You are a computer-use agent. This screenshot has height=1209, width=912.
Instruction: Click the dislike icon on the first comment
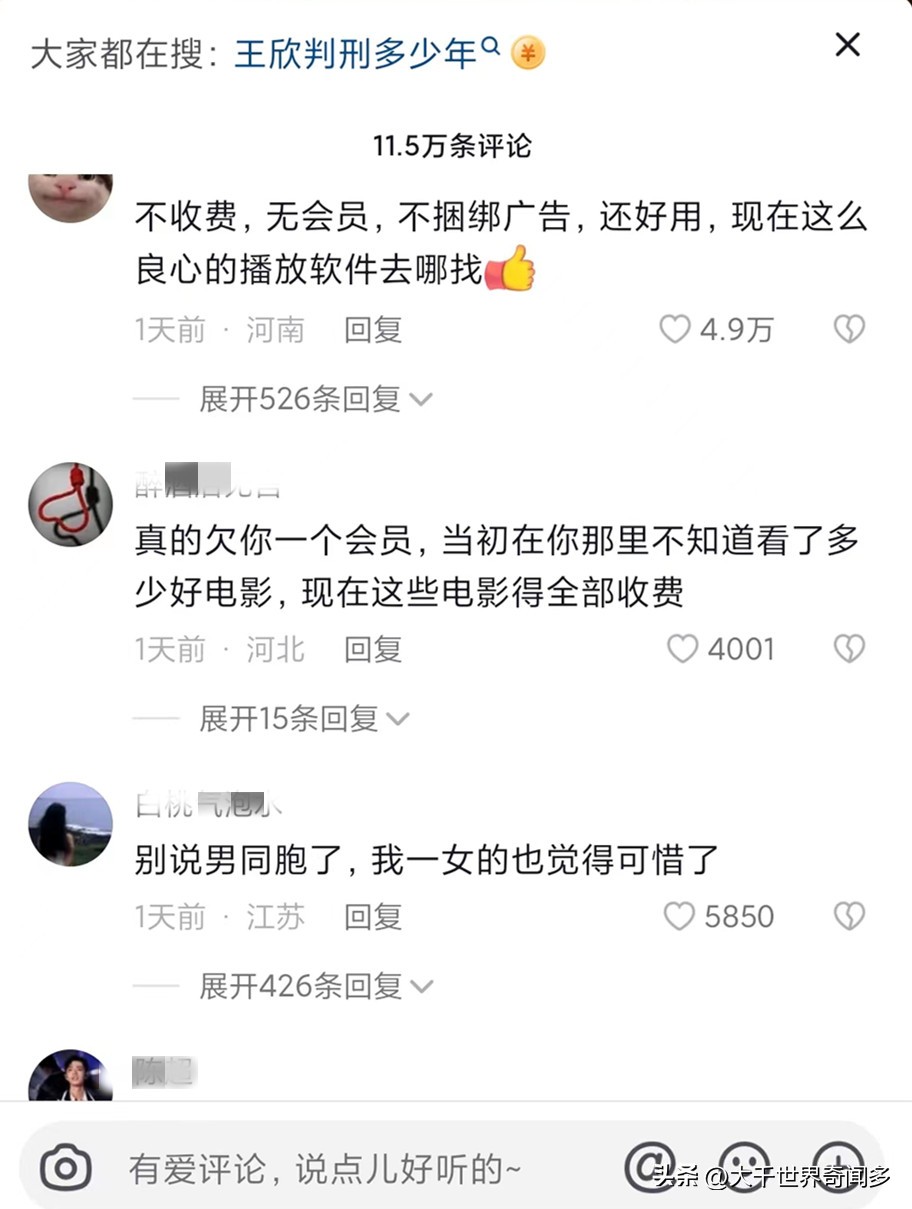pos(849,328)
